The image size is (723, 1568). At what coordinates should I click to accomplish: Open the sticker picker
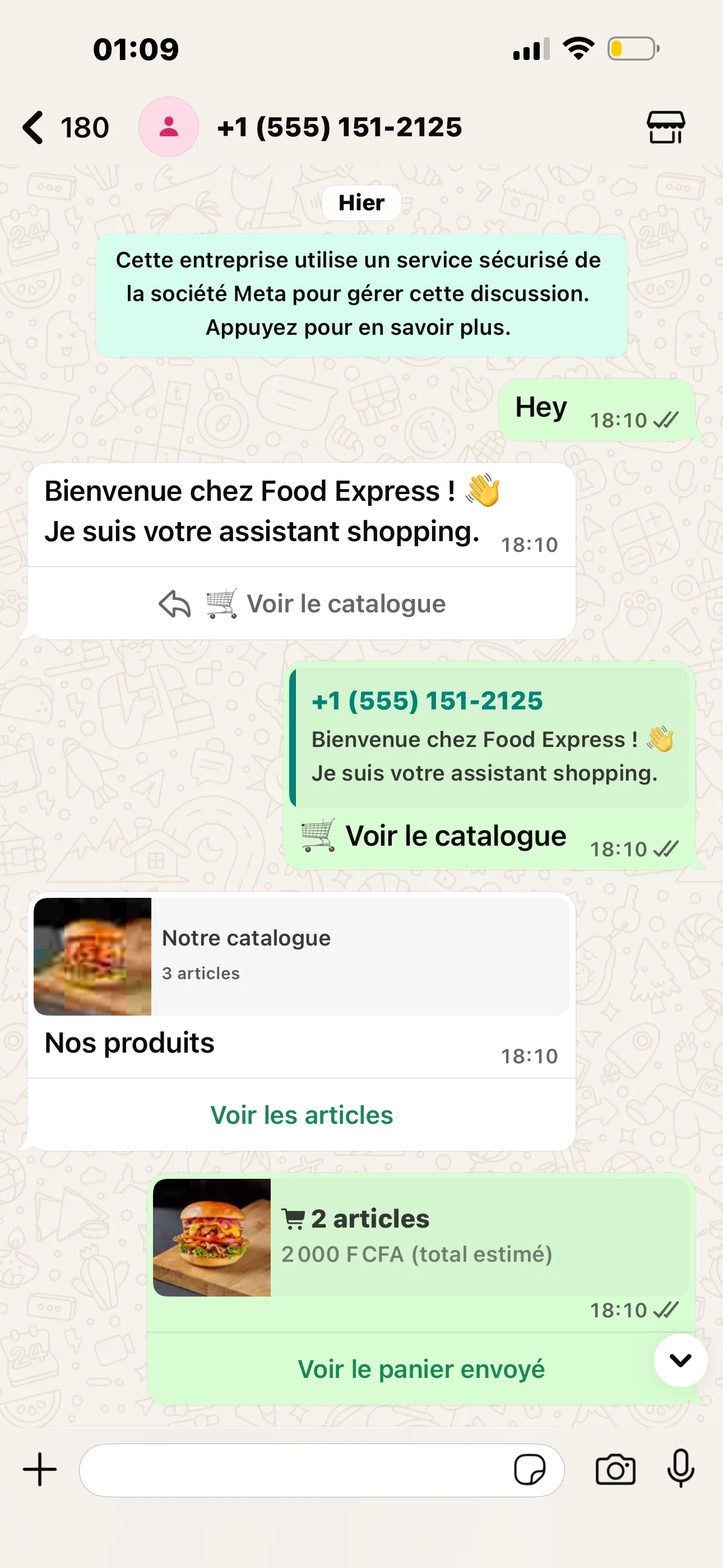pyautogui.click(x=530, y=1470)
